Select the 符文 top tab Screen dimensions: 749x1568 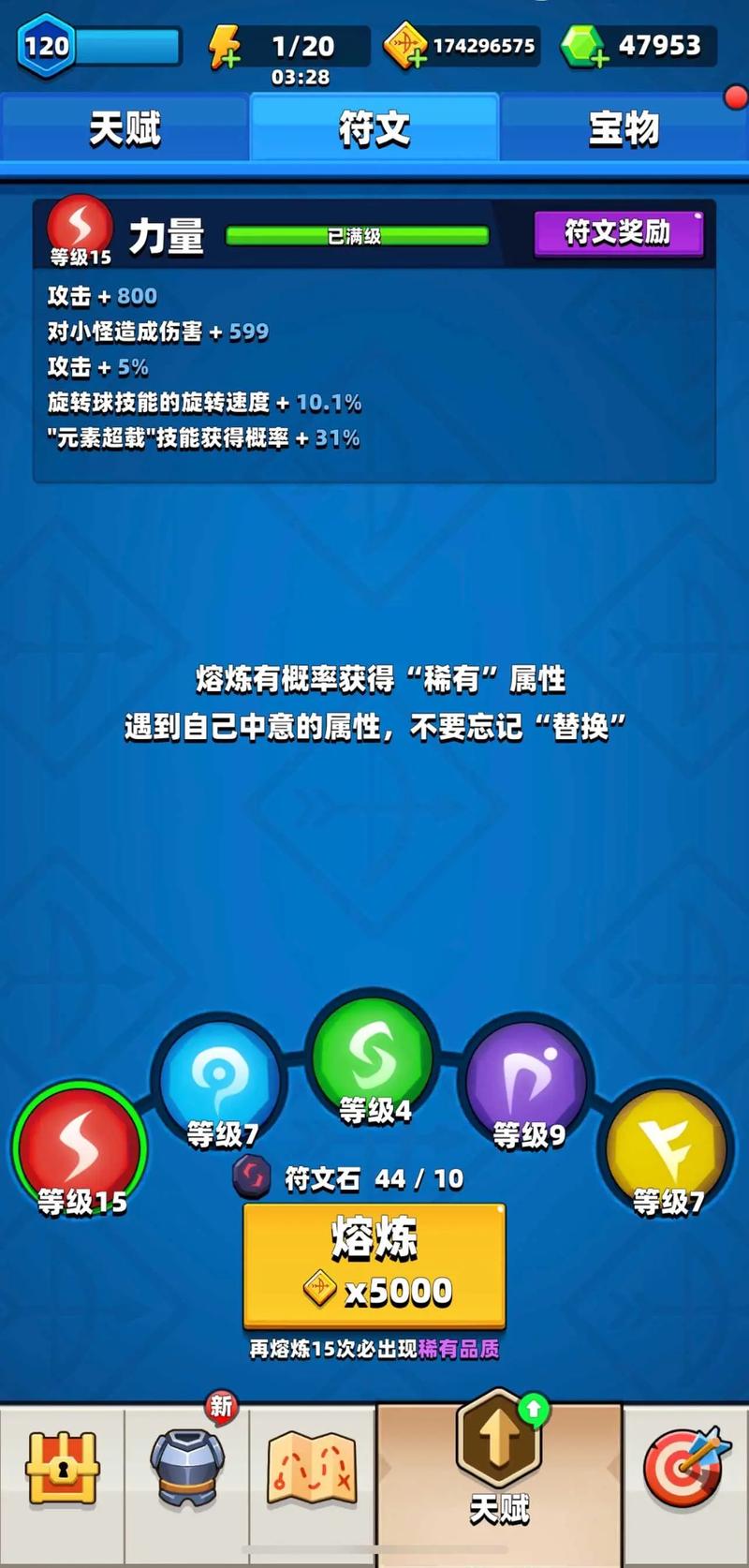[x=374, y=128]
